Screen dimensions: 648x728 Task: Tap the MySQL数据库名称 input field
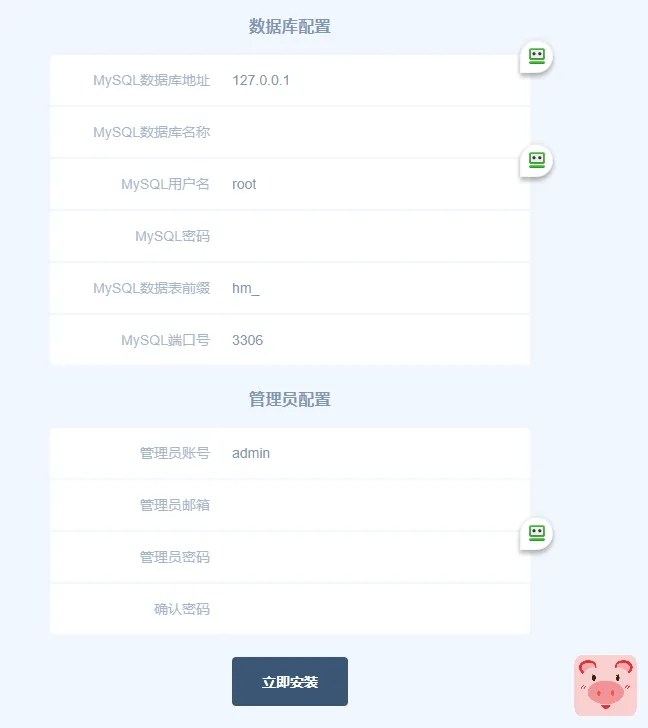[370, 132]
